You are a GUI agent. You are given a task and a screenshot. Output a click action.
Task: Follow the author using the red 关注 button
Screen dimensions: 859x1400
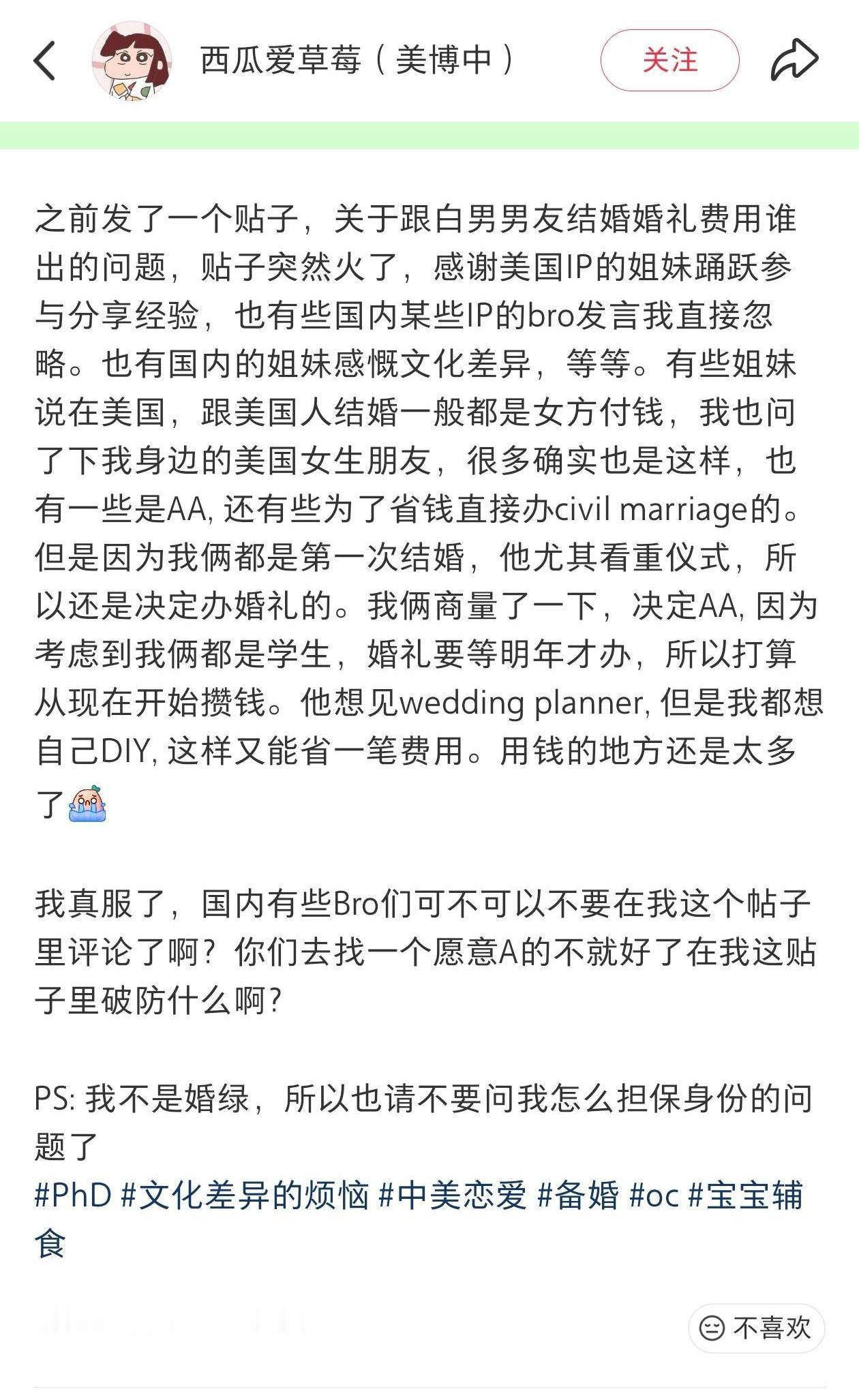[x=674, y=60]
